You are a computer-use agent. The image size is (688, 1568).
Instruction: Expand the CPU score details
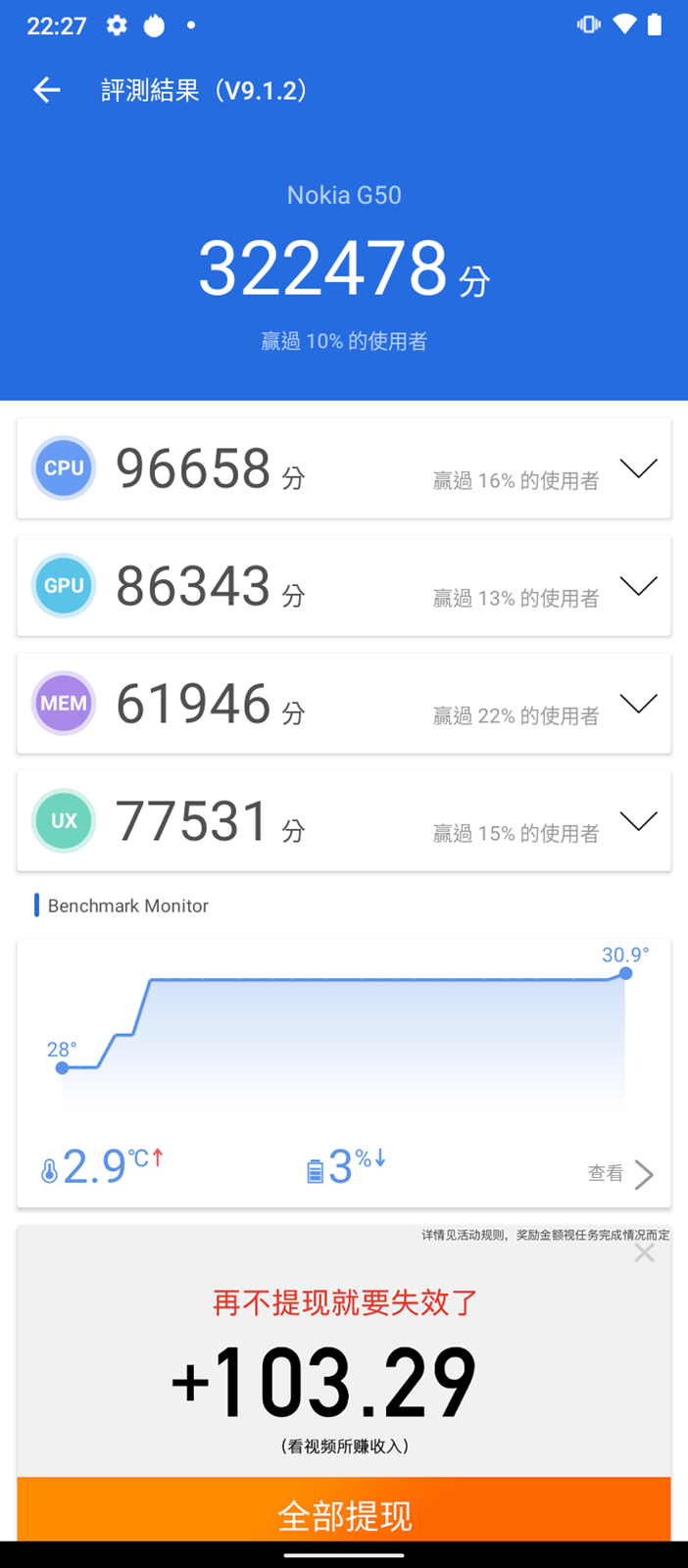coord(638,468)
